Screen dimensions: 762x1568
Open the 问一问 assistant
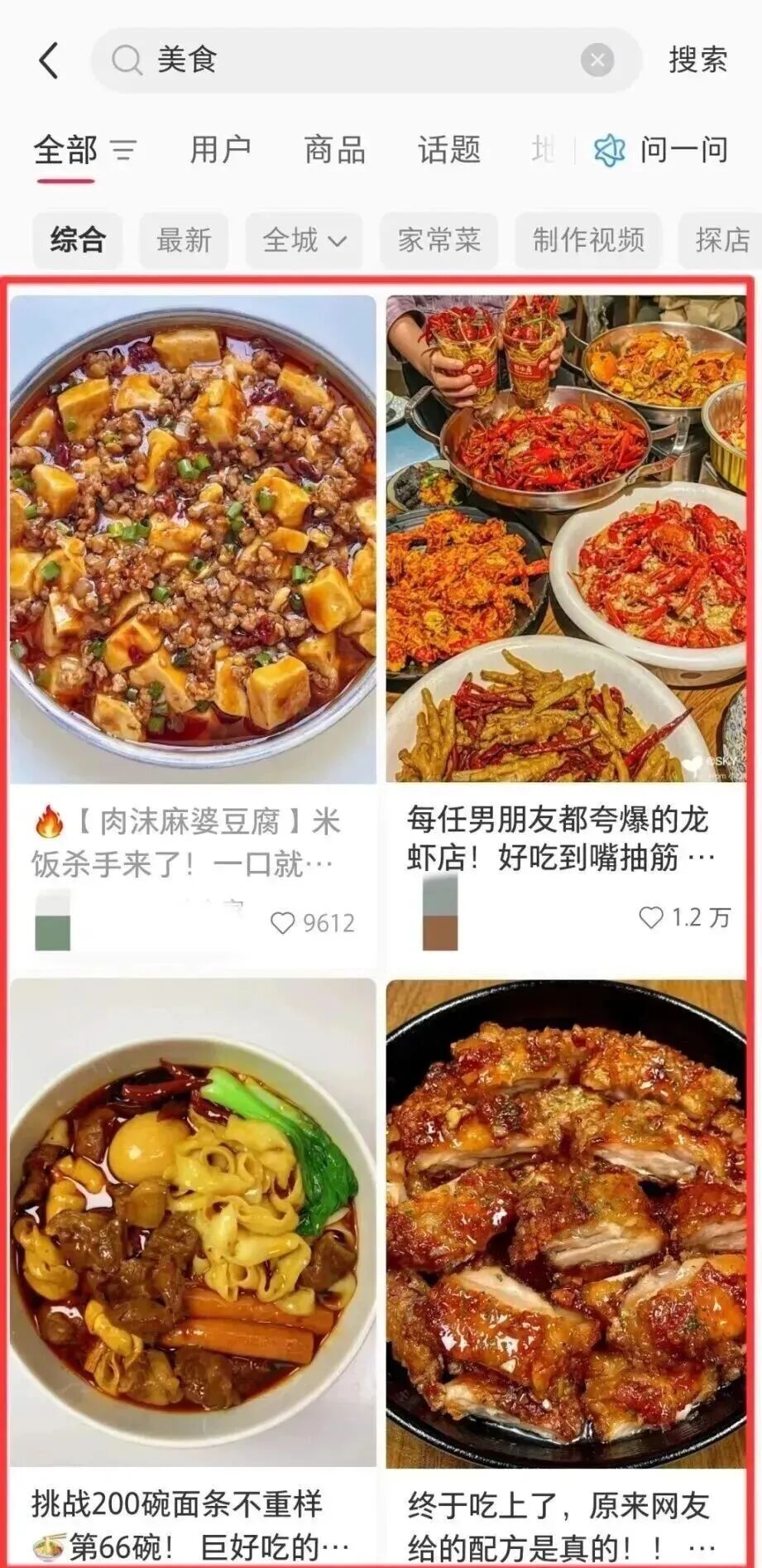pyautogui.click(x=662, y=151)
